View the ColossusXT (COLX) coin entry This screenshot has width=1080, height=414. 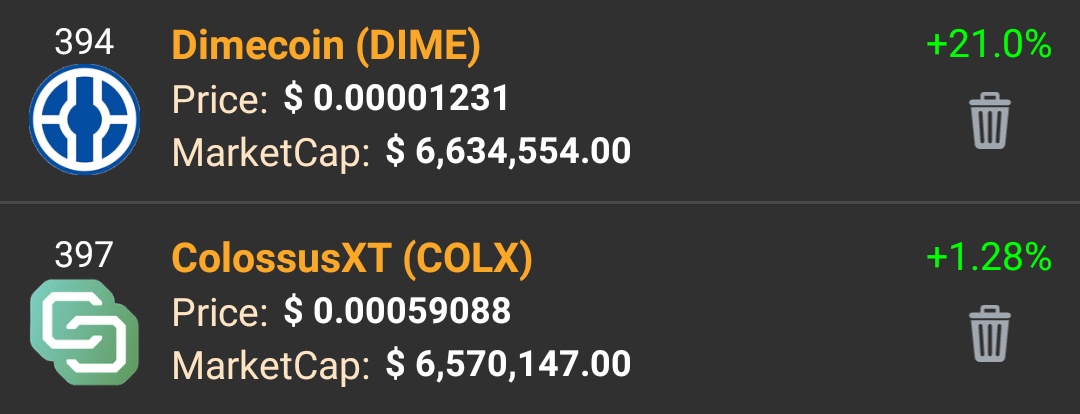pyautogui.click(x=352, y=258)
